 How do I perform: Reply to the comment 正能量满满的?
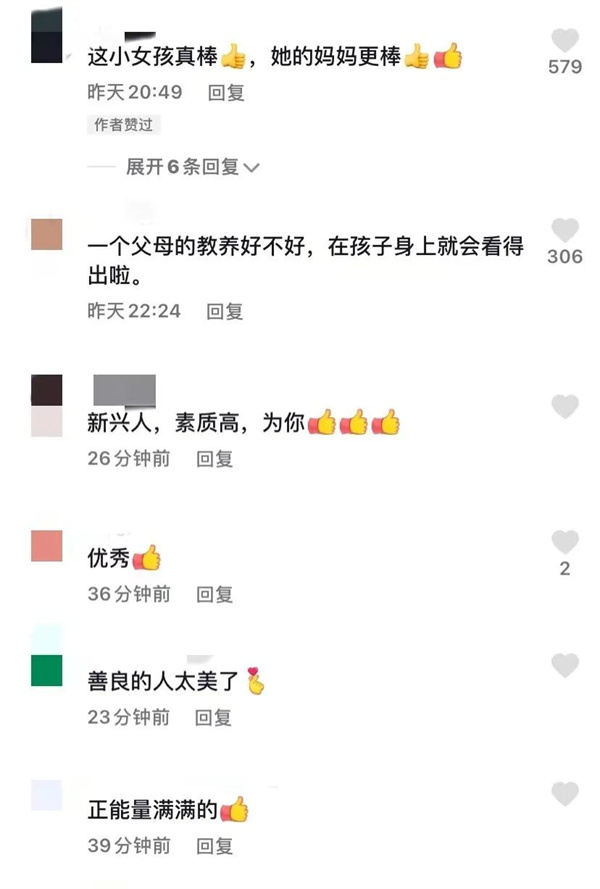click(214, 846)
